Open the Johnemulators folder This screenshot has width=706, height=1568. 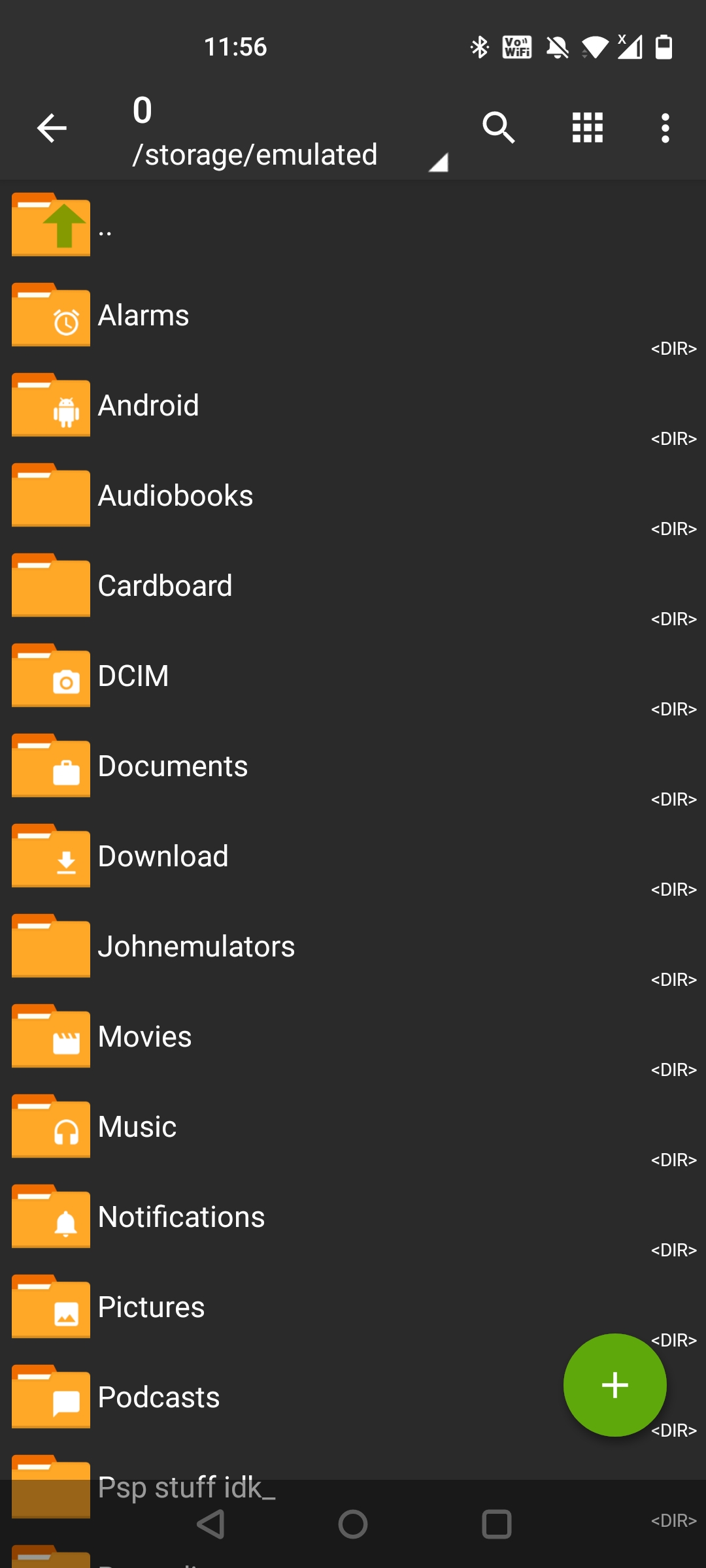tap(196, 945)
